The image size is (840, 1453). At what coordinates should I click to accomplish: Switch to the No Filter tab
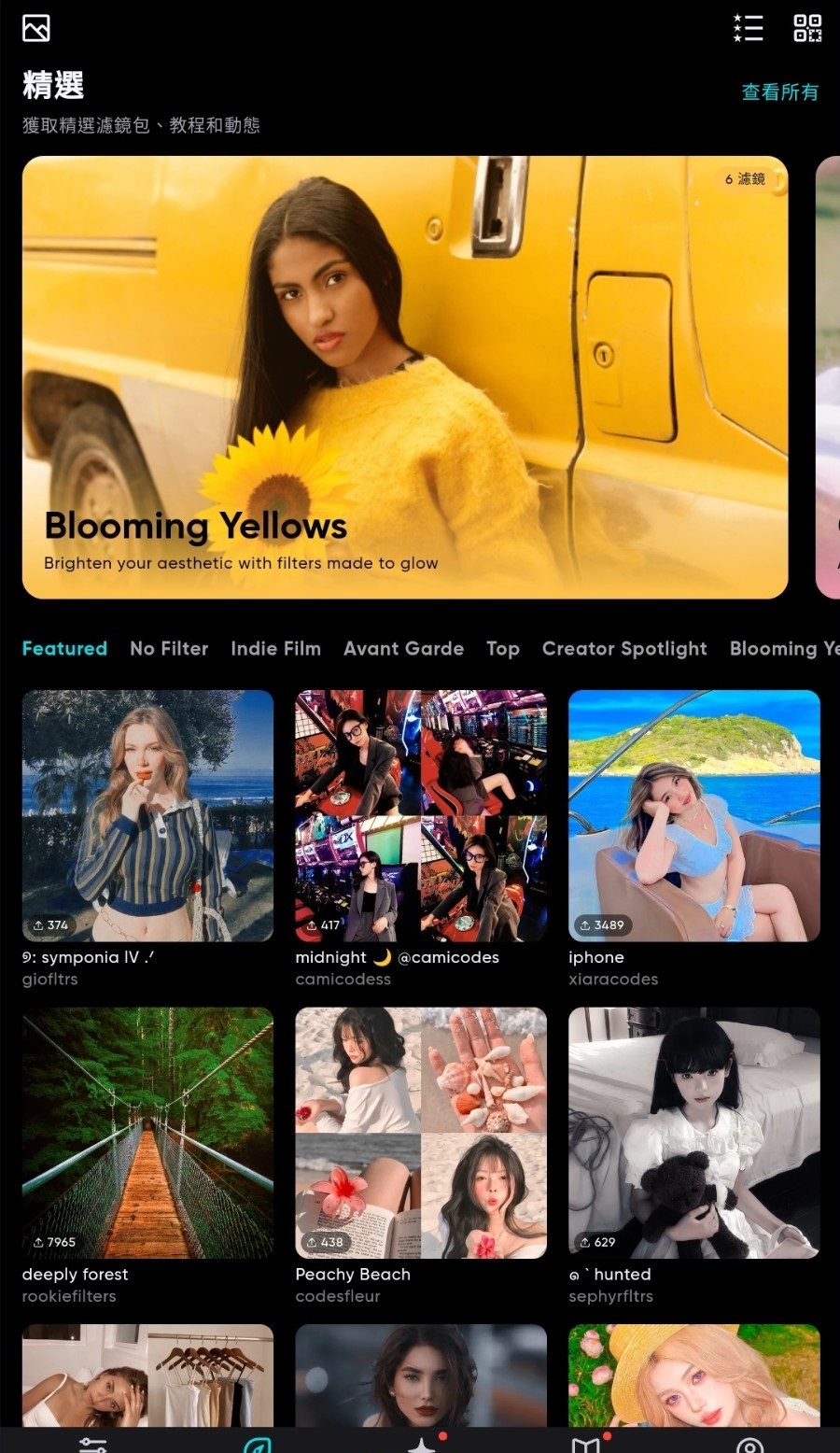(169, 648)
